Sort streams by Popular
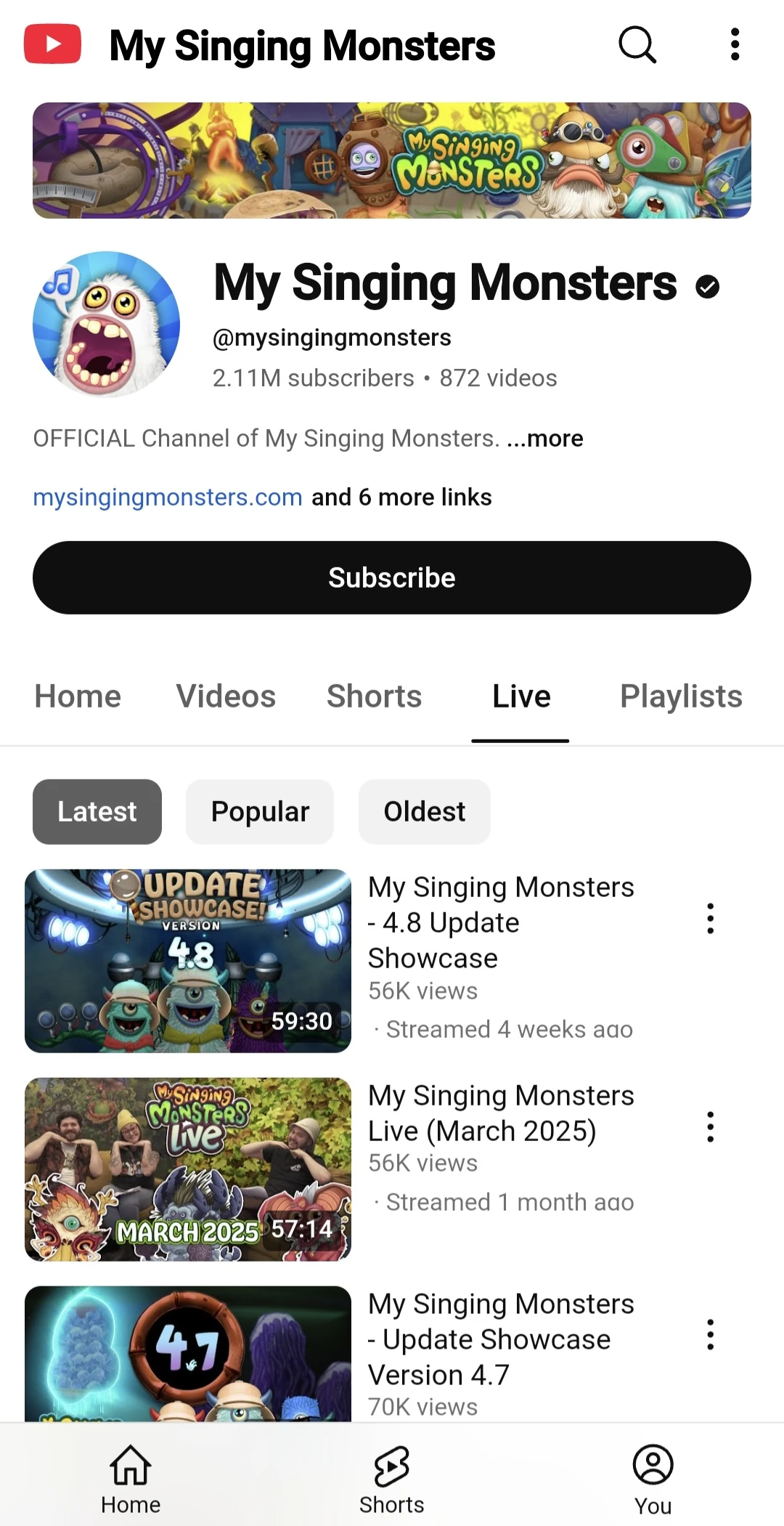This screenshot has width=784, height=1526. (260, 811)
